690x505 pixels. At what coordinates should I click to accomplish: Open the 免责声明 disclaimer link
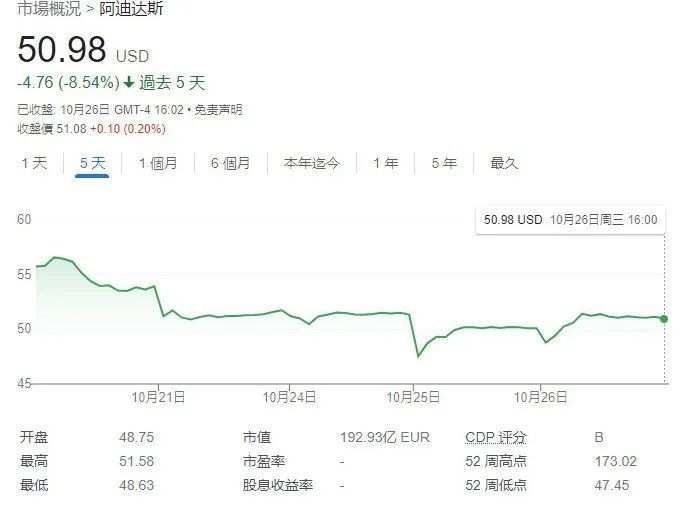tap(218, 110)
